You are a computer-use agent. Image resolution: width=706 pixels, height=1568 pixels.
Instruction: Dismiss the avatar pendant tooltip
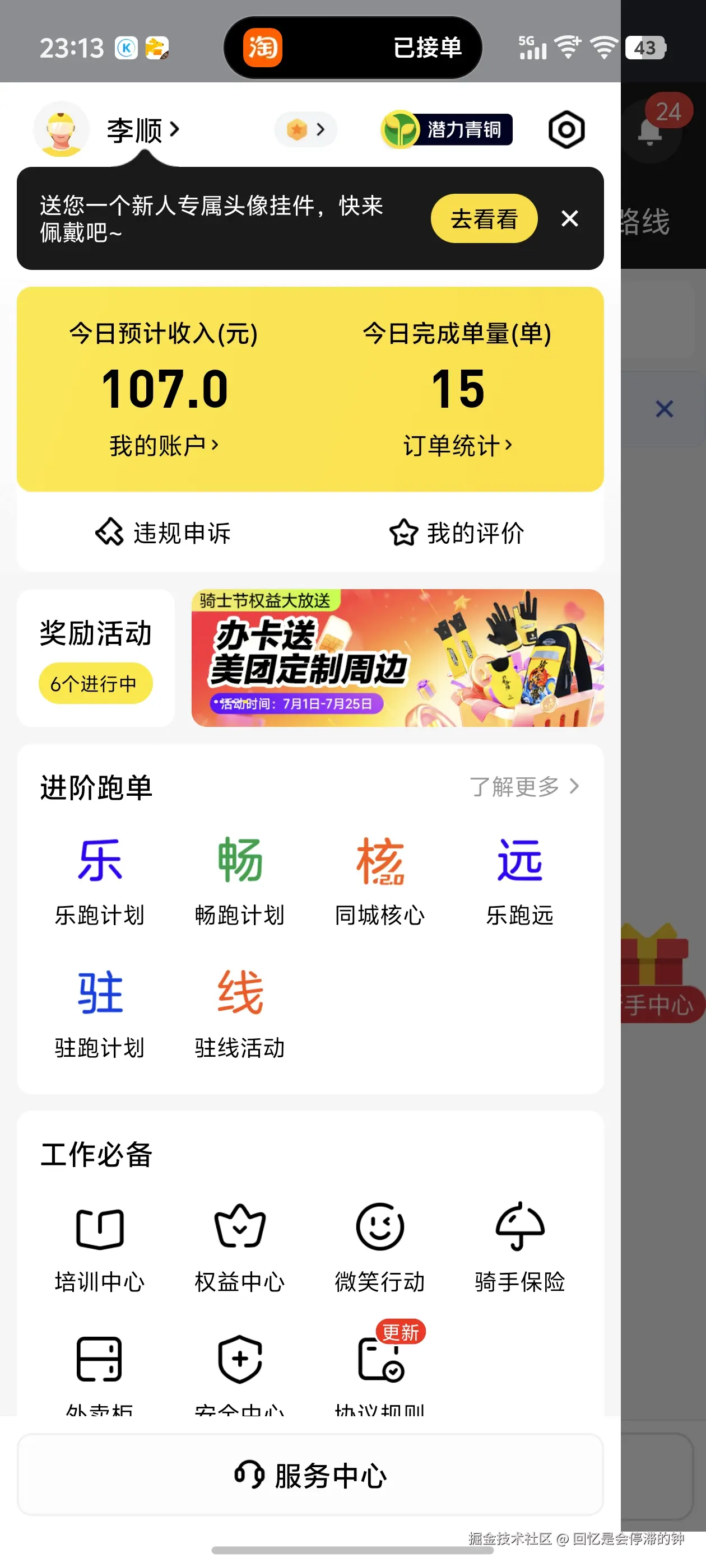tap(569, 218)
